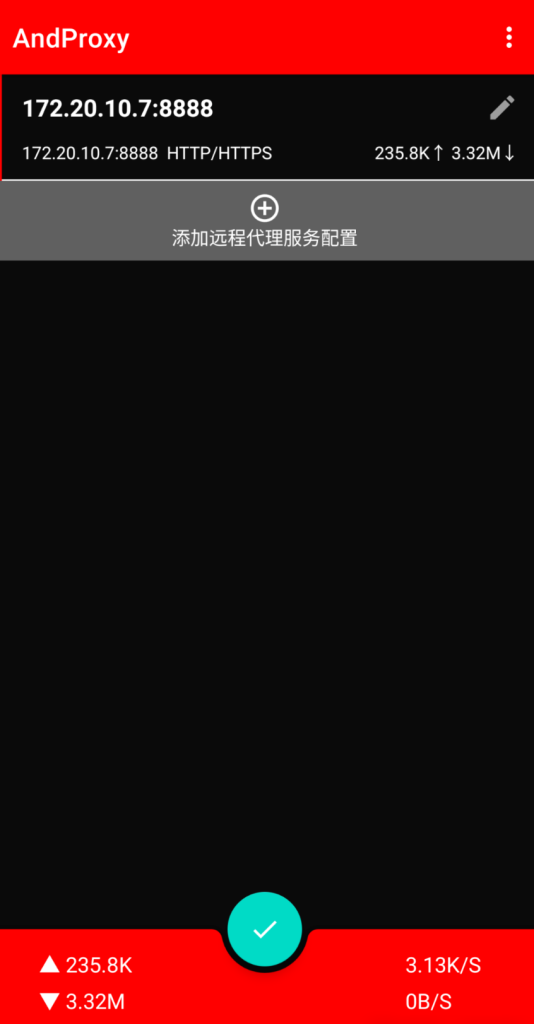The height and width of the screenshot is (1024, 534).
Task: Edit the 172.20.10.7:8888 proxy configuration
Action: click(x=502, y=108)
